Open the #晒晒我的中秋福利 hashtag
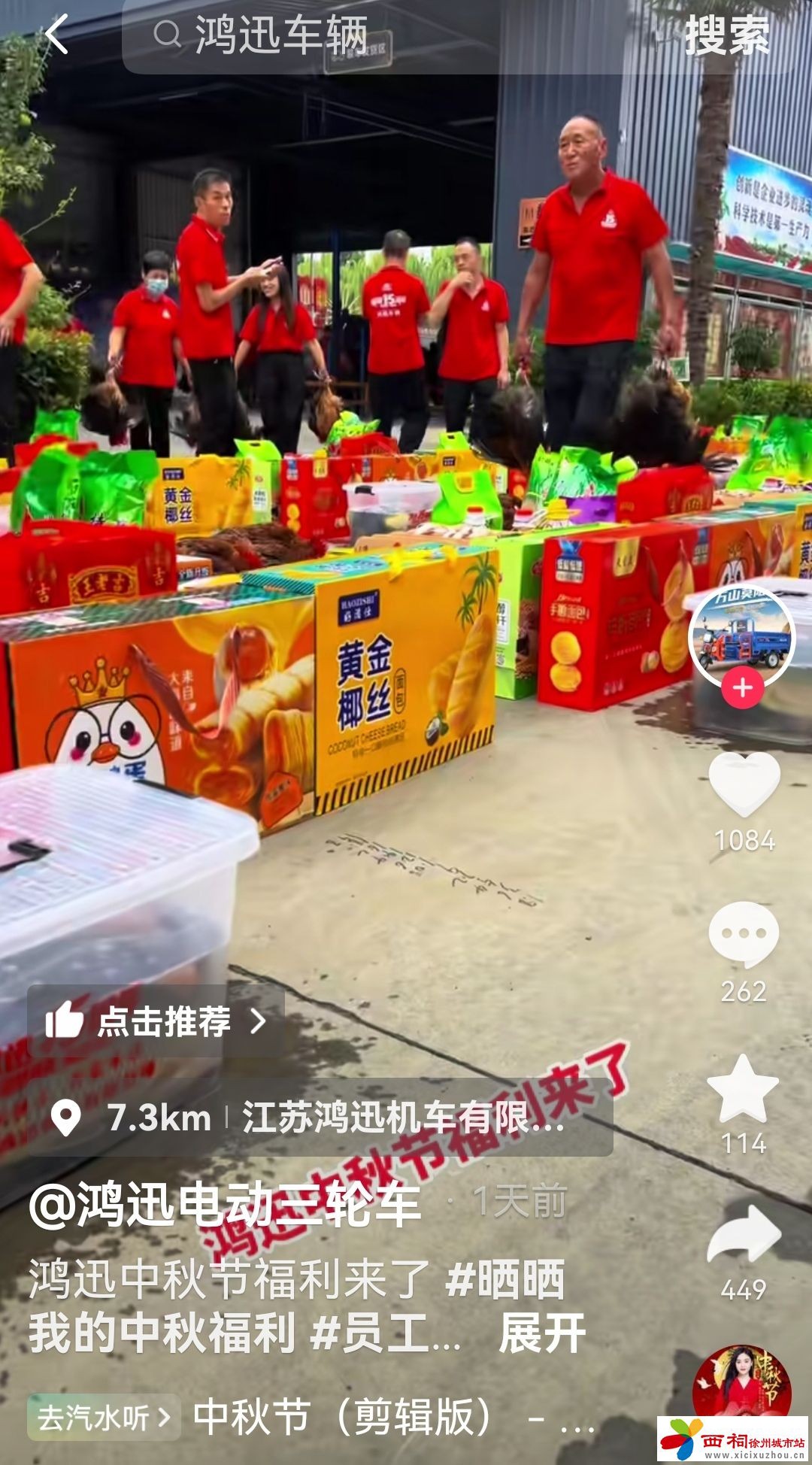812x1465 pixels. (x=504, y=1281)
